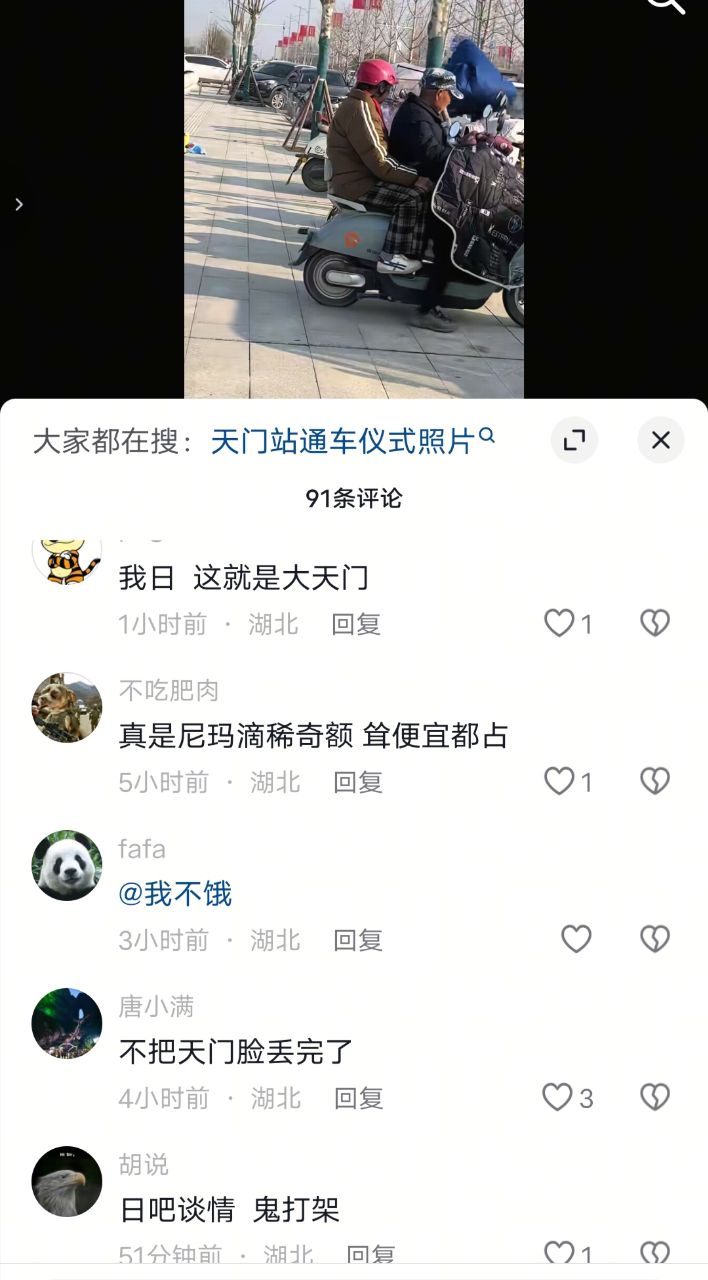This screenshot has width=708, height=1280.
Task: Open fafa's panda avatar profile
Action: point(67,865)
